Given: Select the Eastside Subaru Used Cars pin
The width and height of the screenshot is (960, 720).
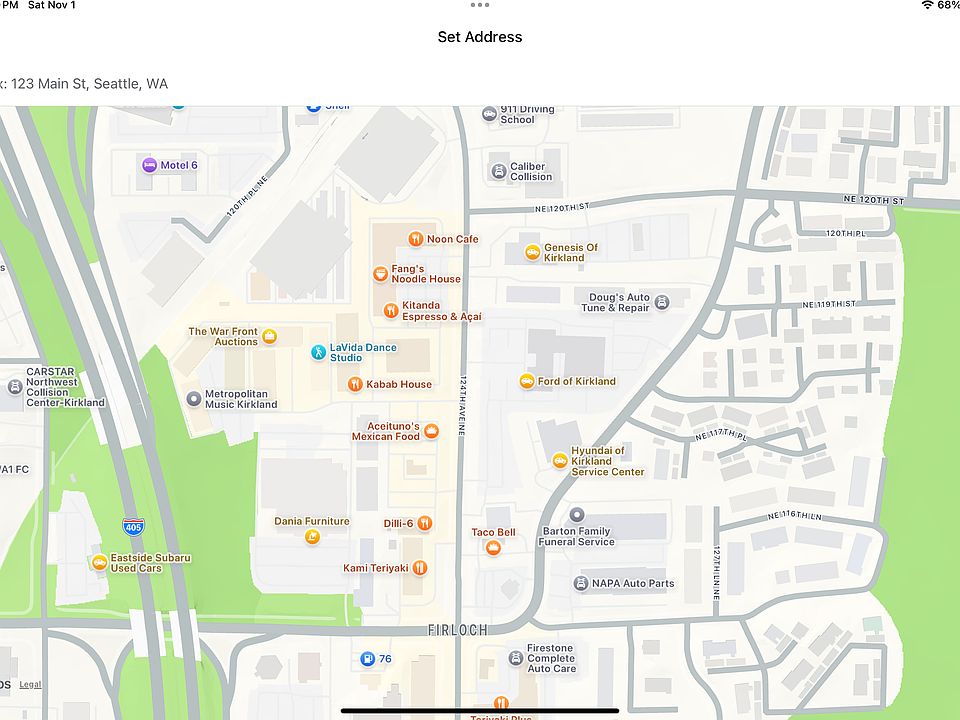Looking at the screenshot, I should [99, 562].
